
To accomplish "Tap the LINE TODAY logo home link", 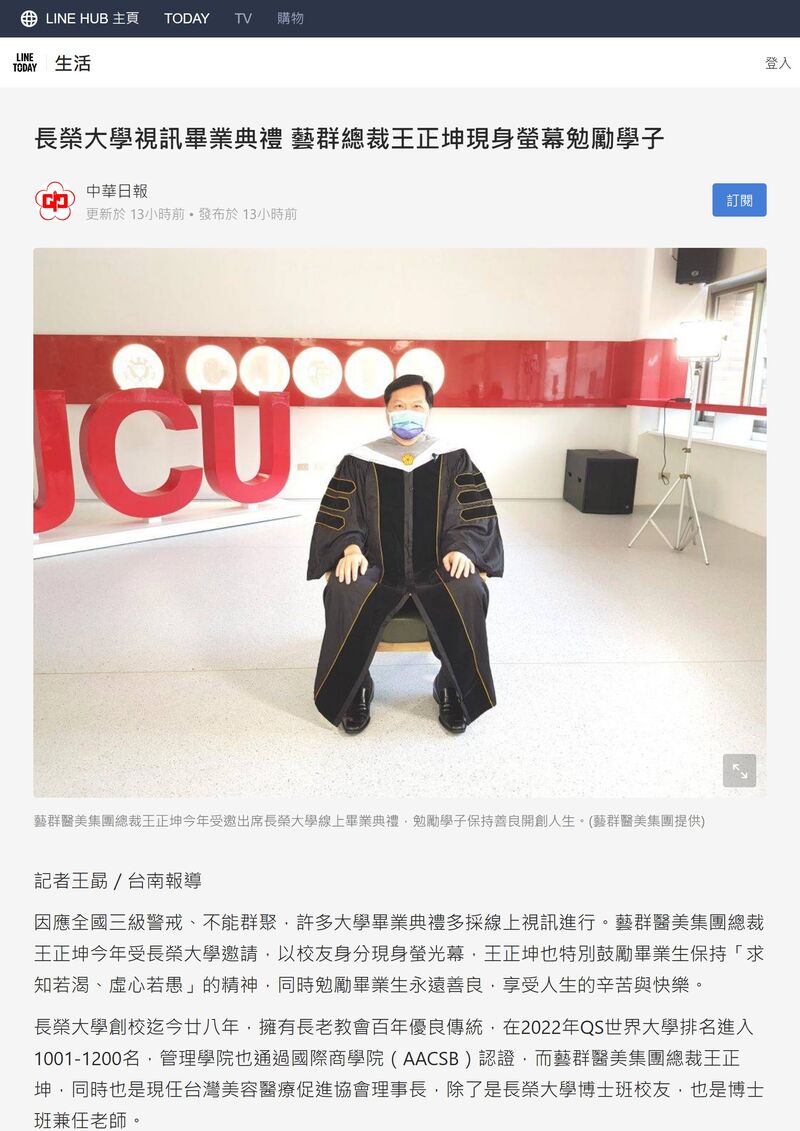I will [25, 63].
